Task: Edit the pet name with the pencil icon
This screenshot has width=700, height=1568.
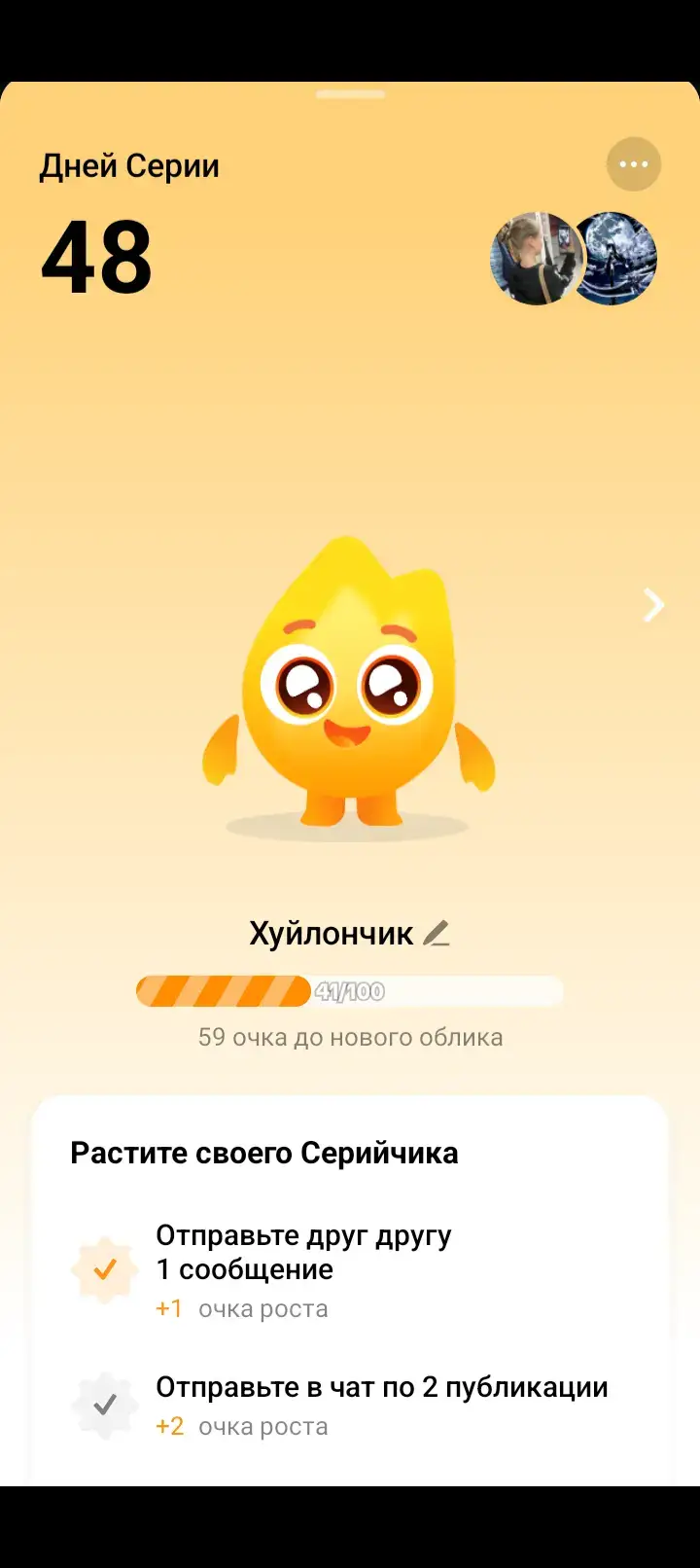Action: coord(437,934)
